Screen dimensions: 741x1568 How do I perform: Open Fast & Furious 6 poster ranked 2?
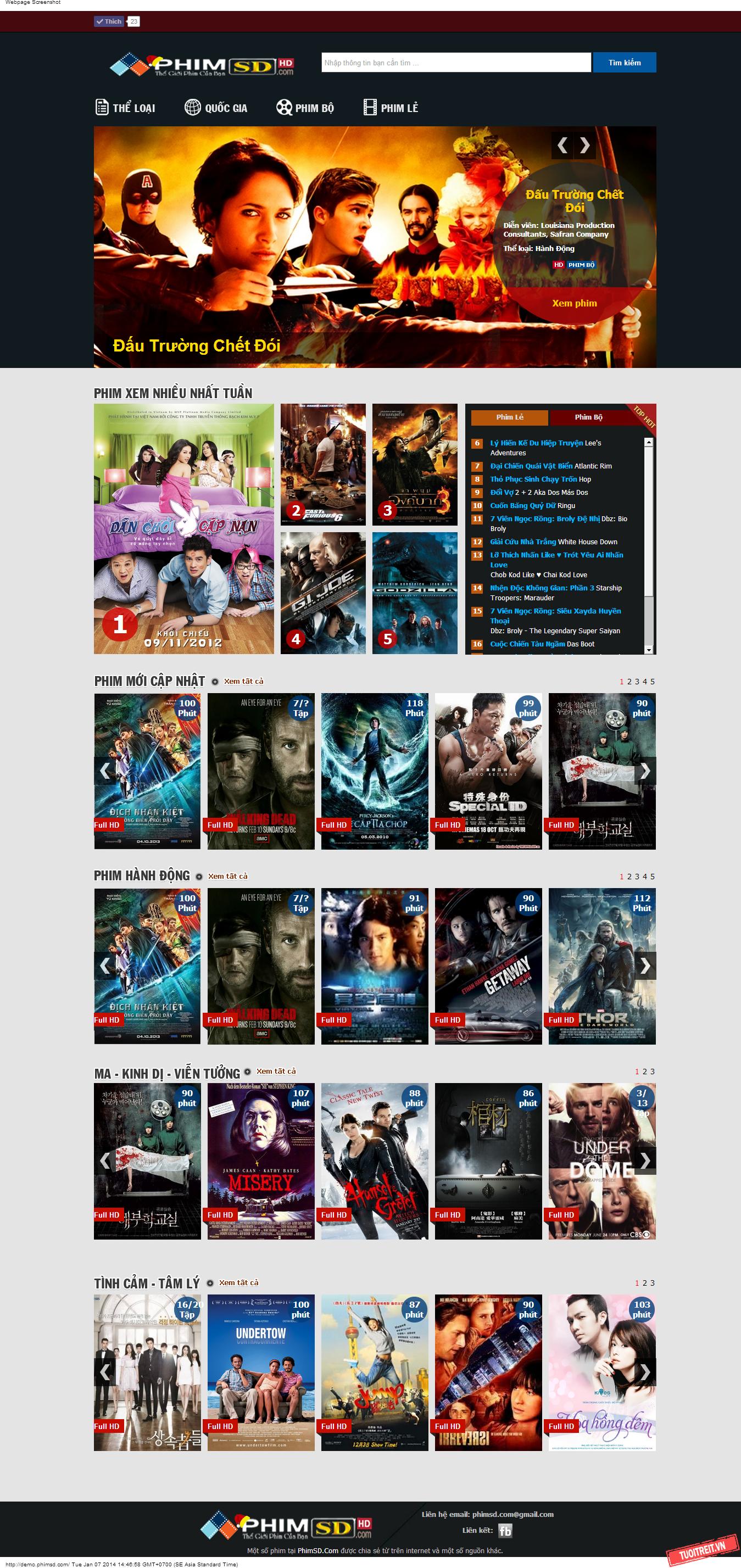(x=322, y=464)
